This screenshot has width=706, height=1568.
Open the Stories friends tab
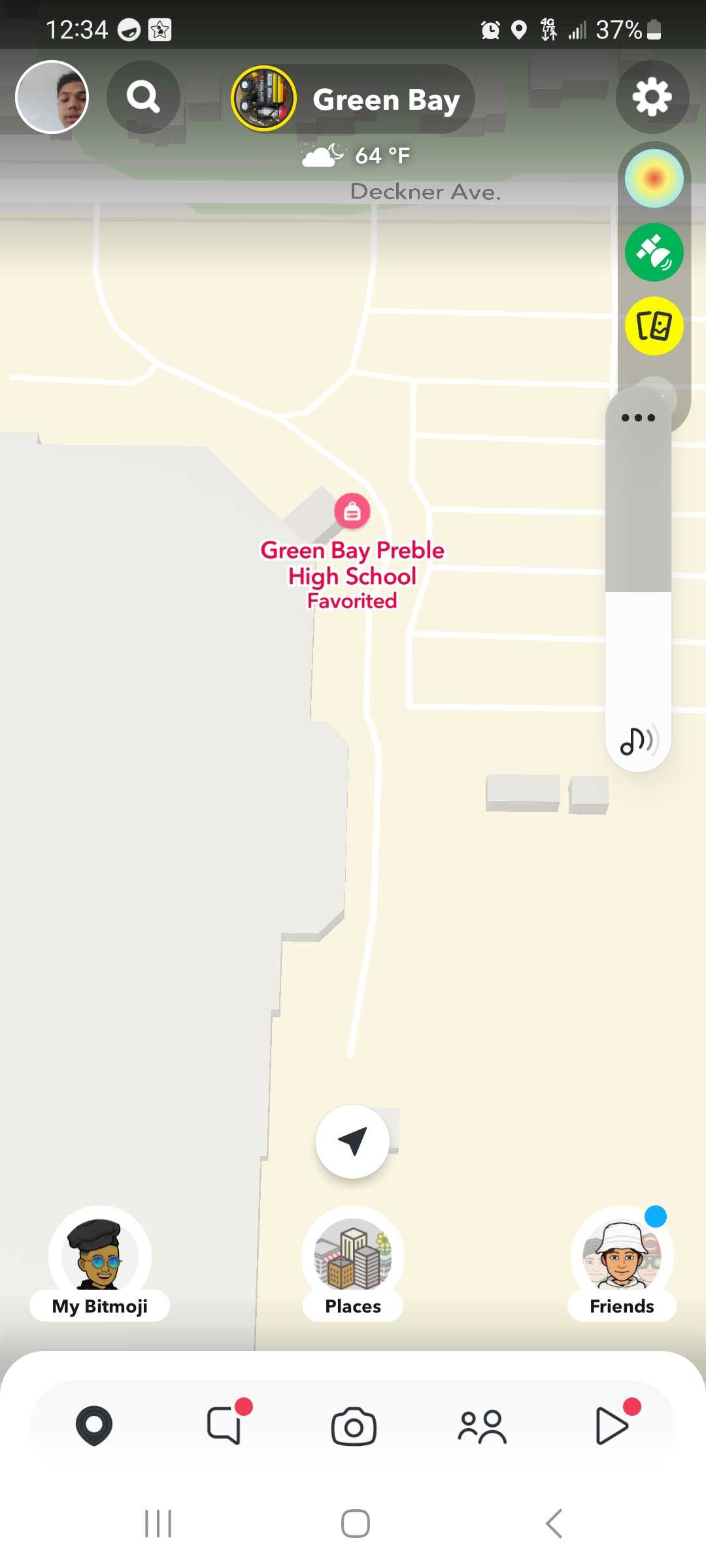[482, 1427]
